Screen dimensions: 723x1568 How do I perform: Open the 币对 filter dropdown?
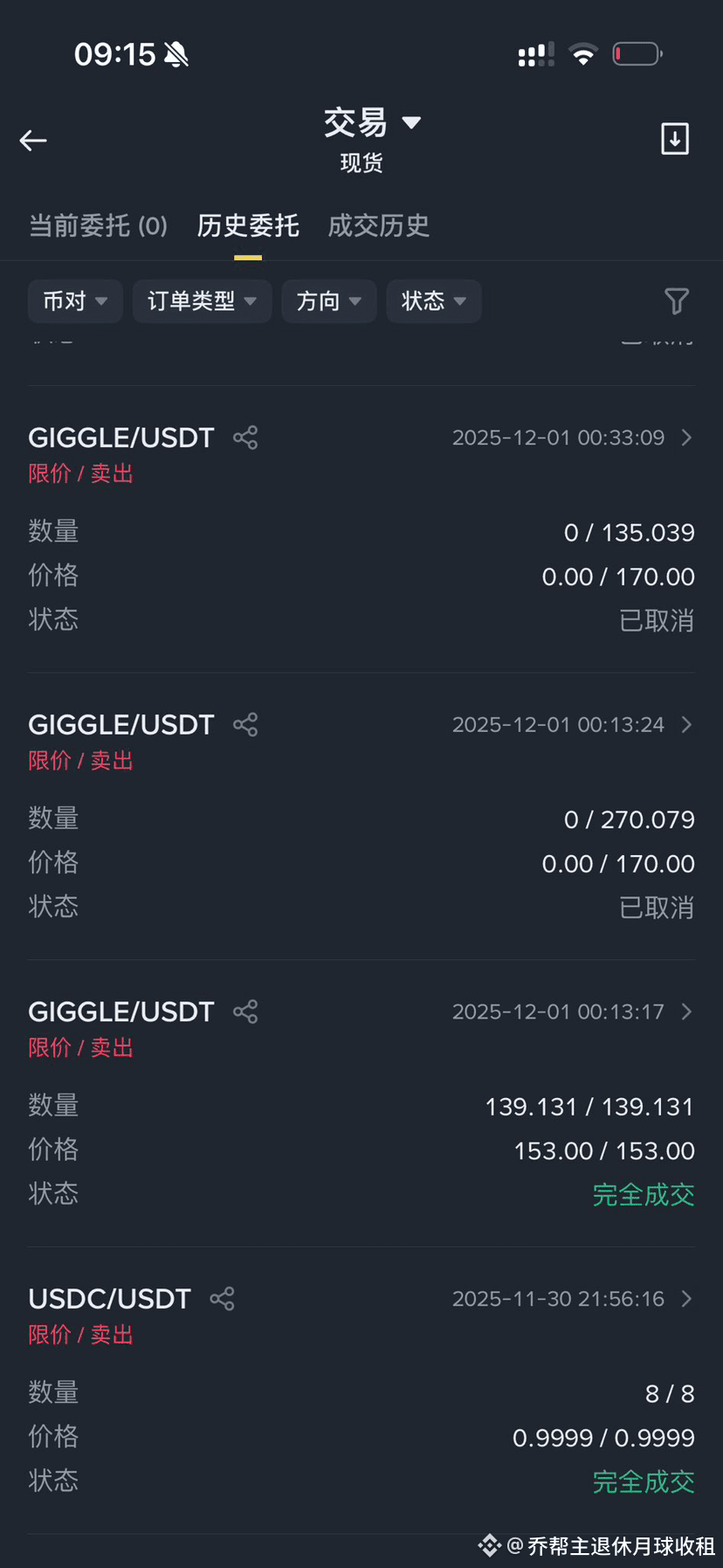coord(75,301)
